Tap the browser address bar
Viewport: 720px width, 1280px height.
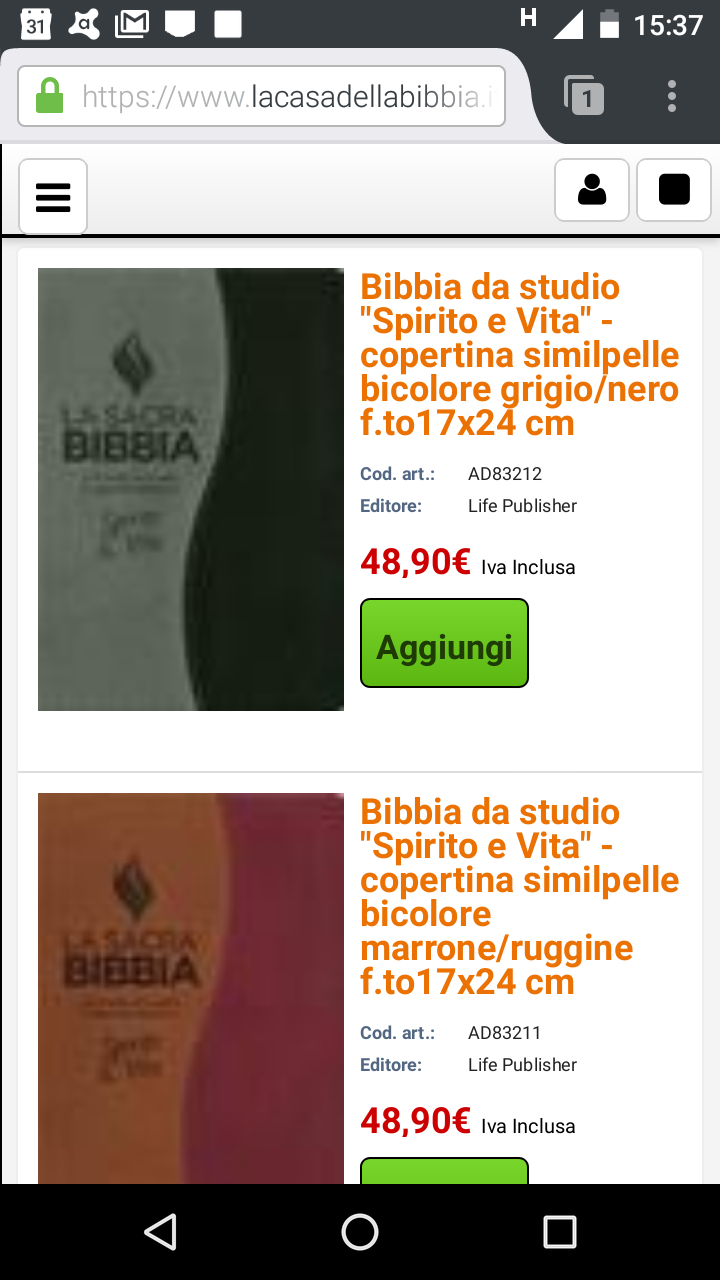(262, 96)
